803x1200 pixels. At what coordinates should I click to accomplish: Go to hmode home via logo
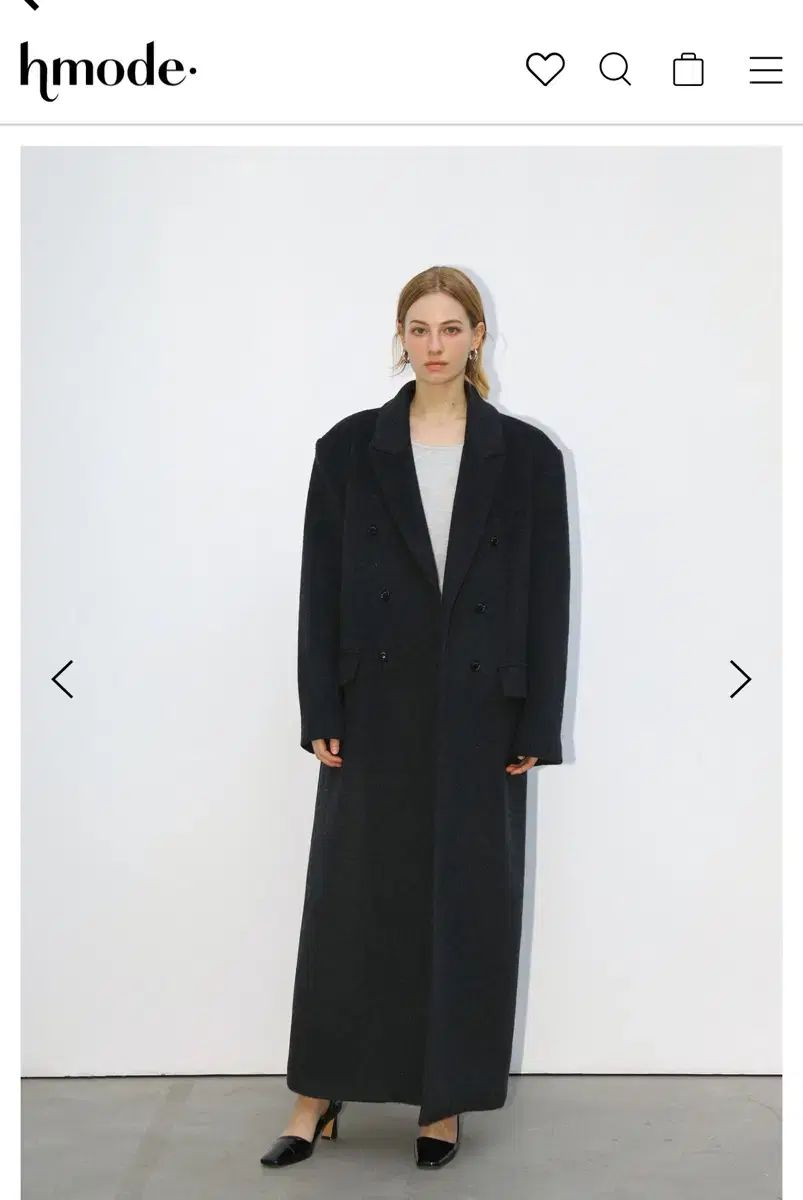coord(107,70)
